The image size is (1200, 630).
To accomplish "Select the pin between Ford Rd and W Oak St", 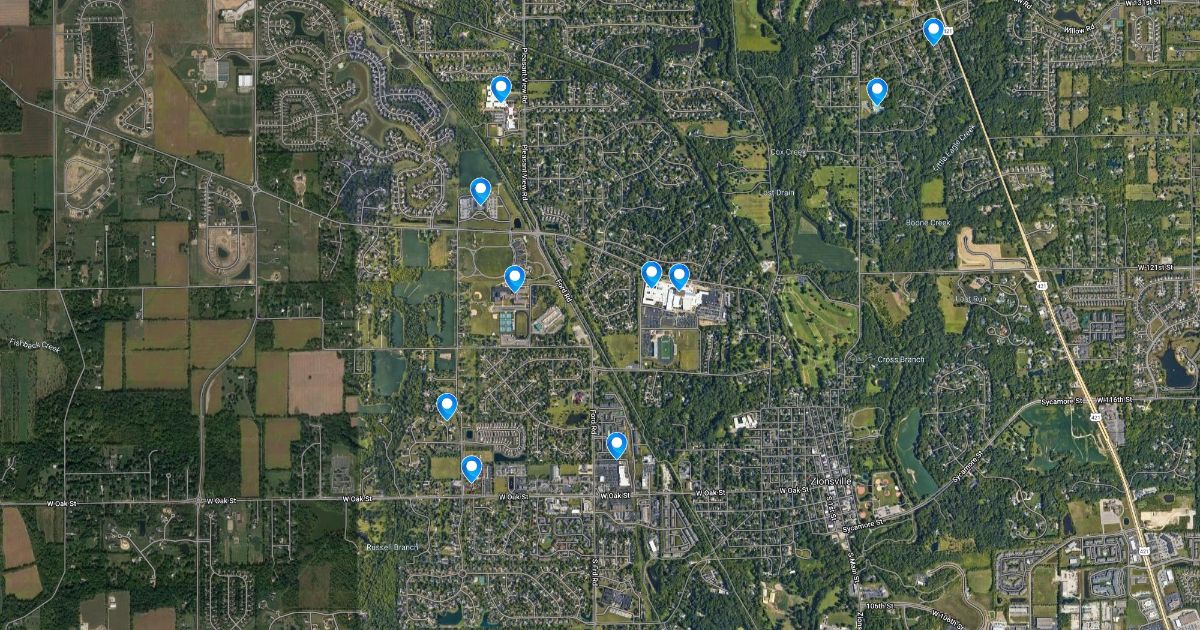I will pos(617,445).
